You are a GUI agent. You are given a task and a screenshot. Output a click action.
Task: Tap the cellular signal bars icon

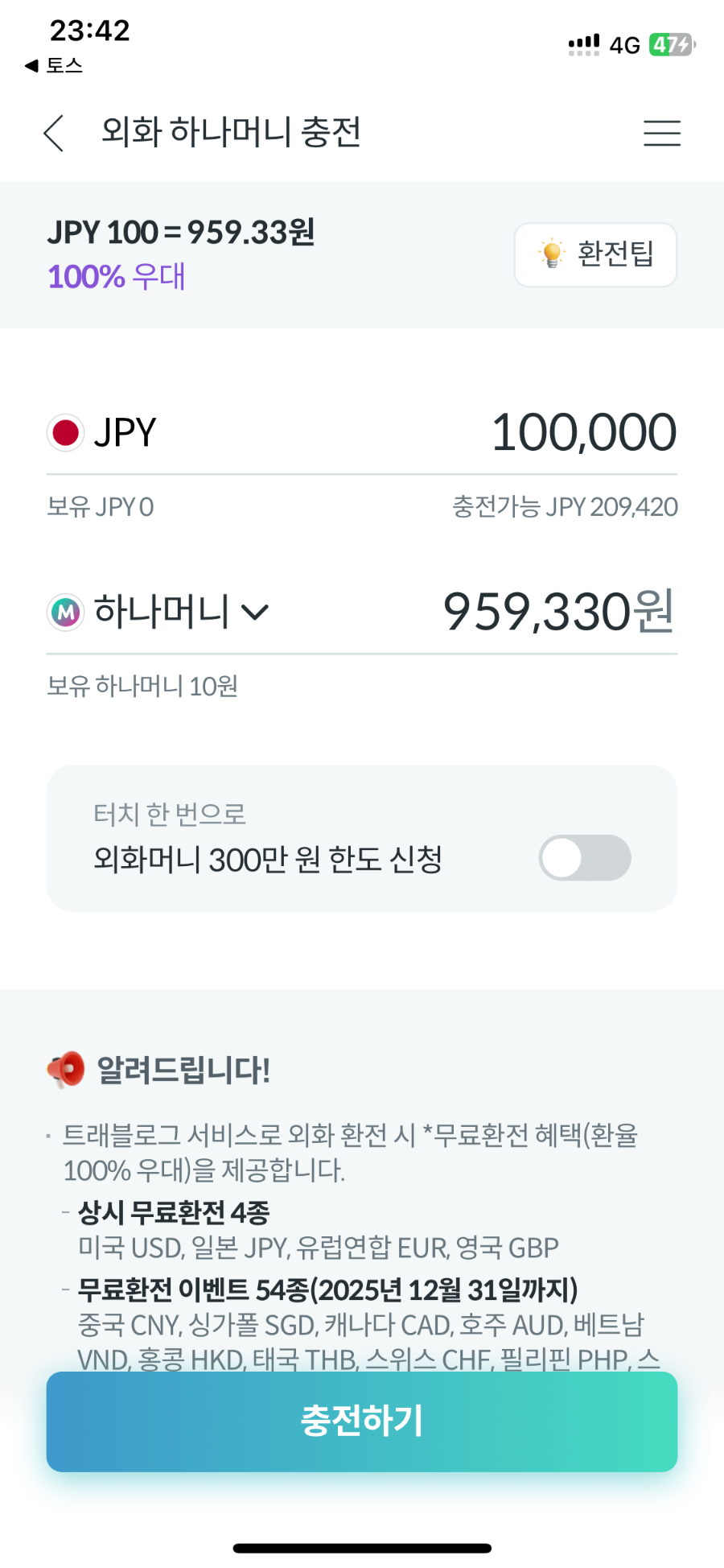[583, 43]
